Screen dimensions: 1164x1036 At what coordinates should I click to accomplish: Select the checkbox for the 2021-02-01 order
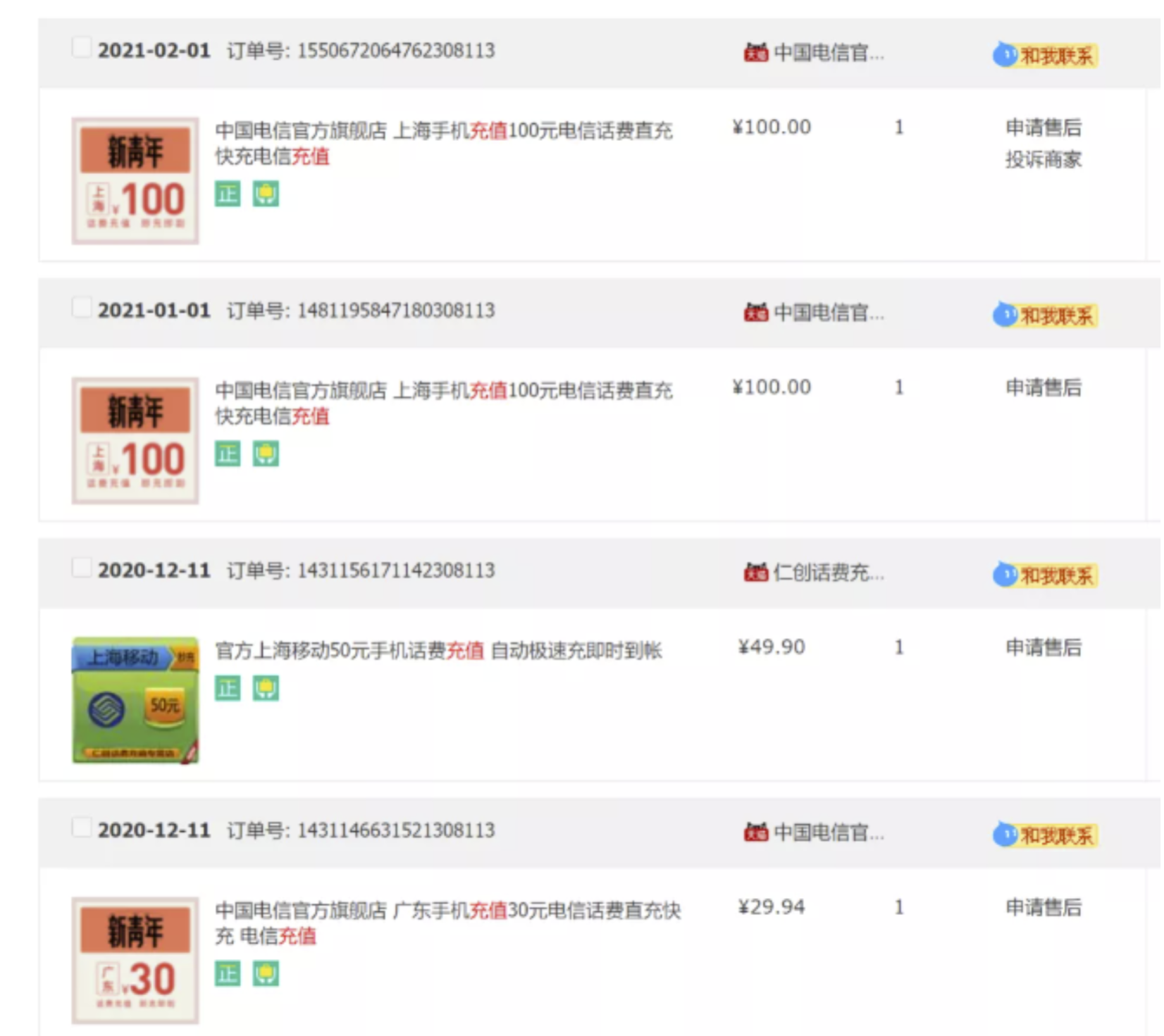(x=82, y=48)
